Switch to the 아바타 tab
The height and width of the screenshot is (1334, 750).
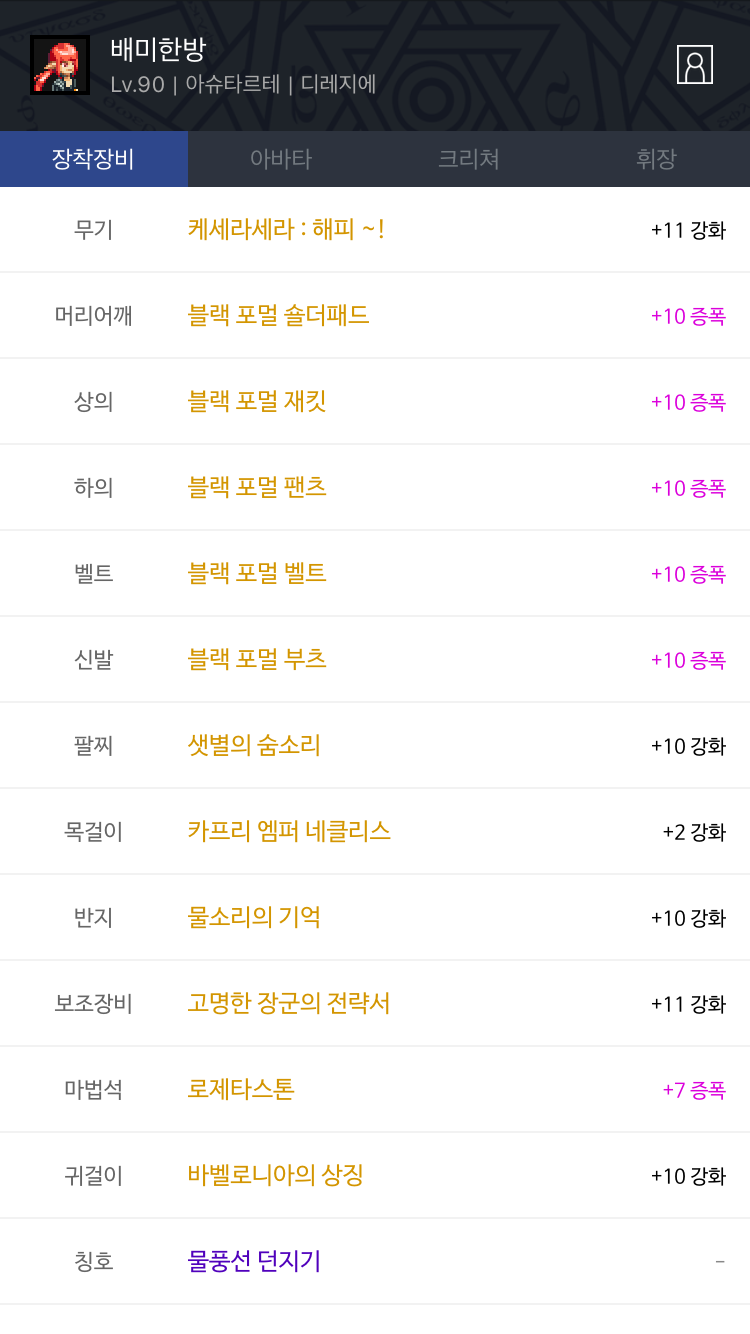pyautogui.click(x=281, y=159)
